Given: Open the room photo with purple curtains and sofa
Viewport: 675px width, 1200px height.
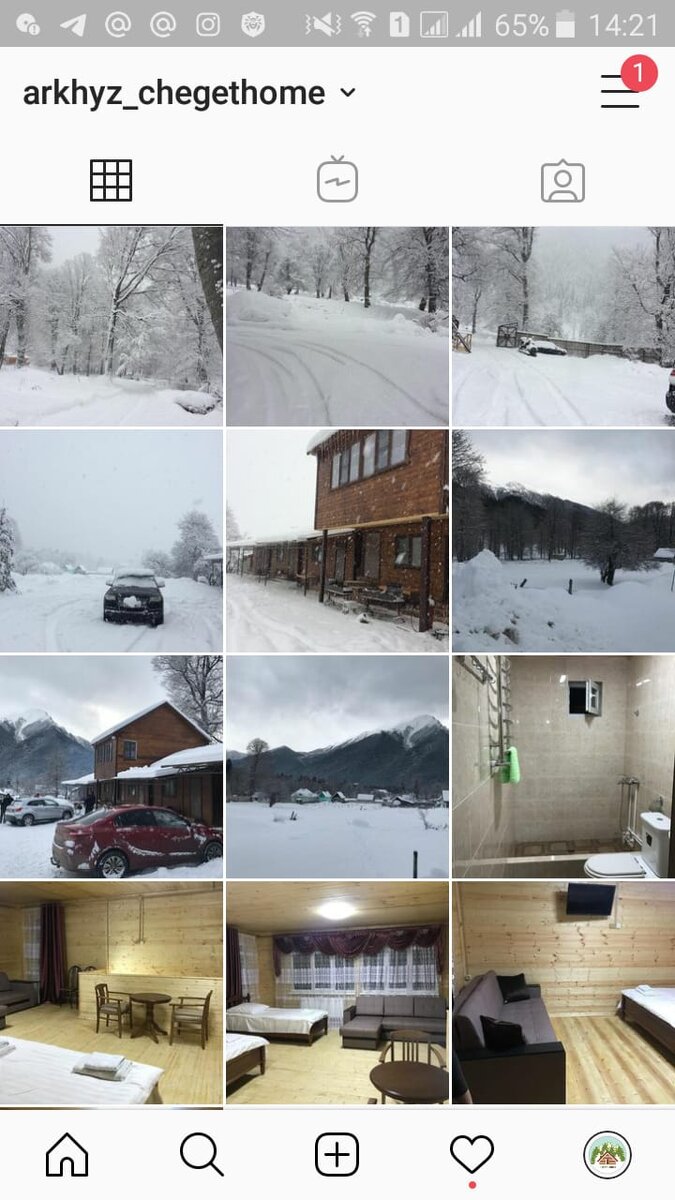Looking at the screenshot, I should point(337,992).
